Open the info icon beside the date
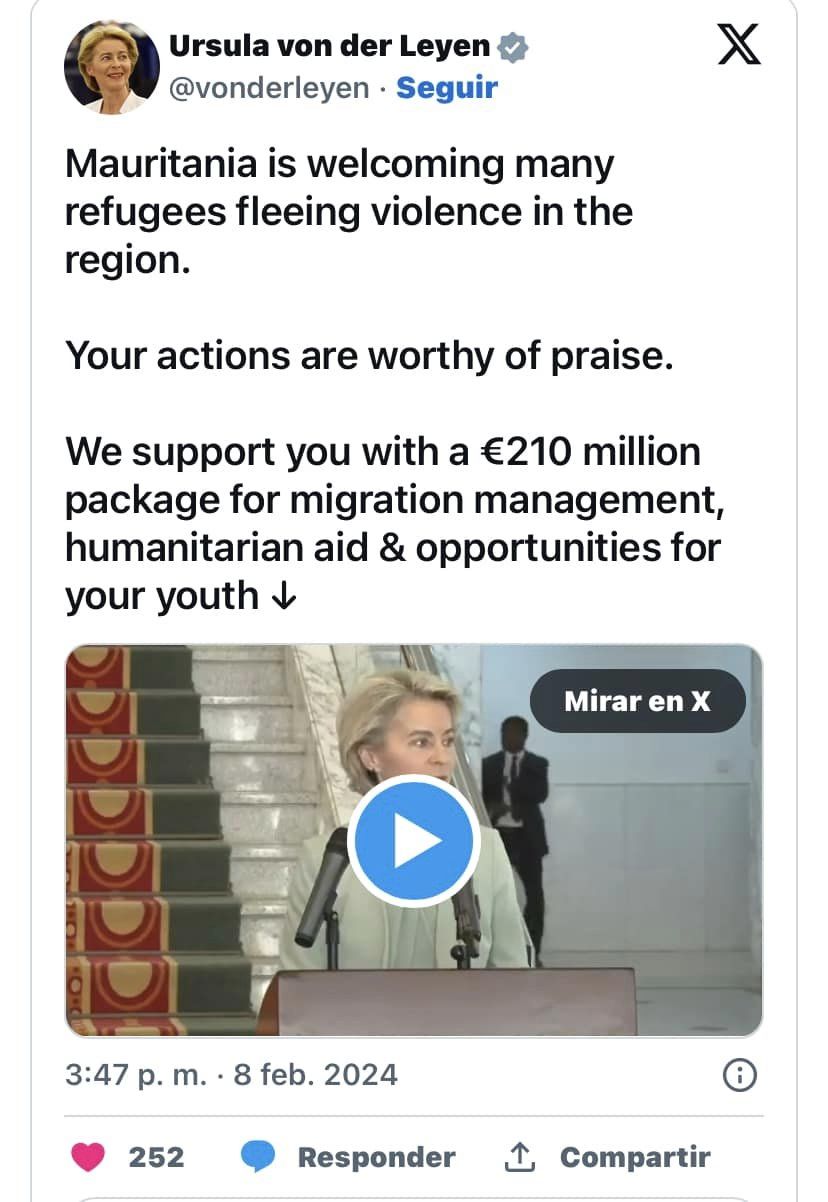Viewport: 828px width, 1202px height. pos(738,1075)
